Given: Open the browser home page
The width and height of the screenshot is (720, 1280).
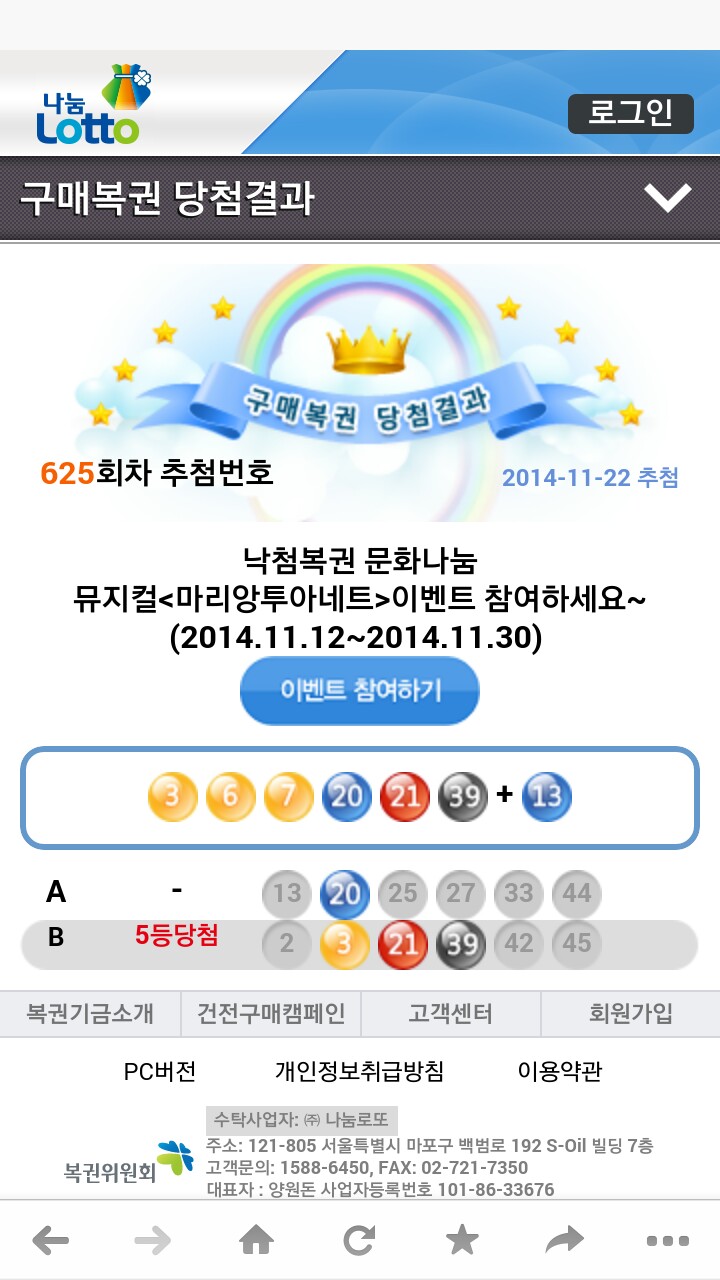Looking at the screenshot, I should 257,1241.
